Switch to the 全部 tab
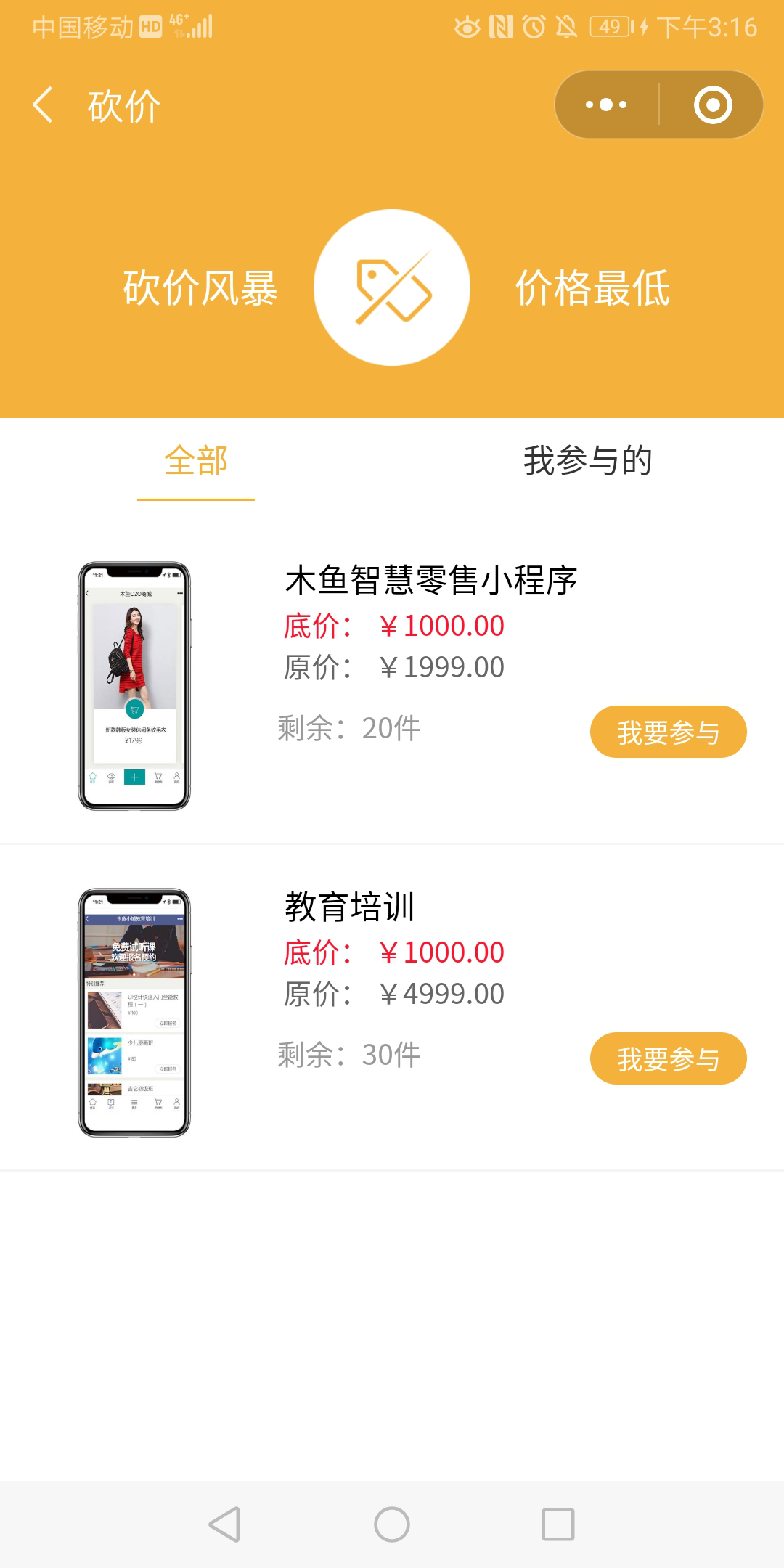Image resolution: width=784 pixels, height=1568 pixels. [196, 462]
